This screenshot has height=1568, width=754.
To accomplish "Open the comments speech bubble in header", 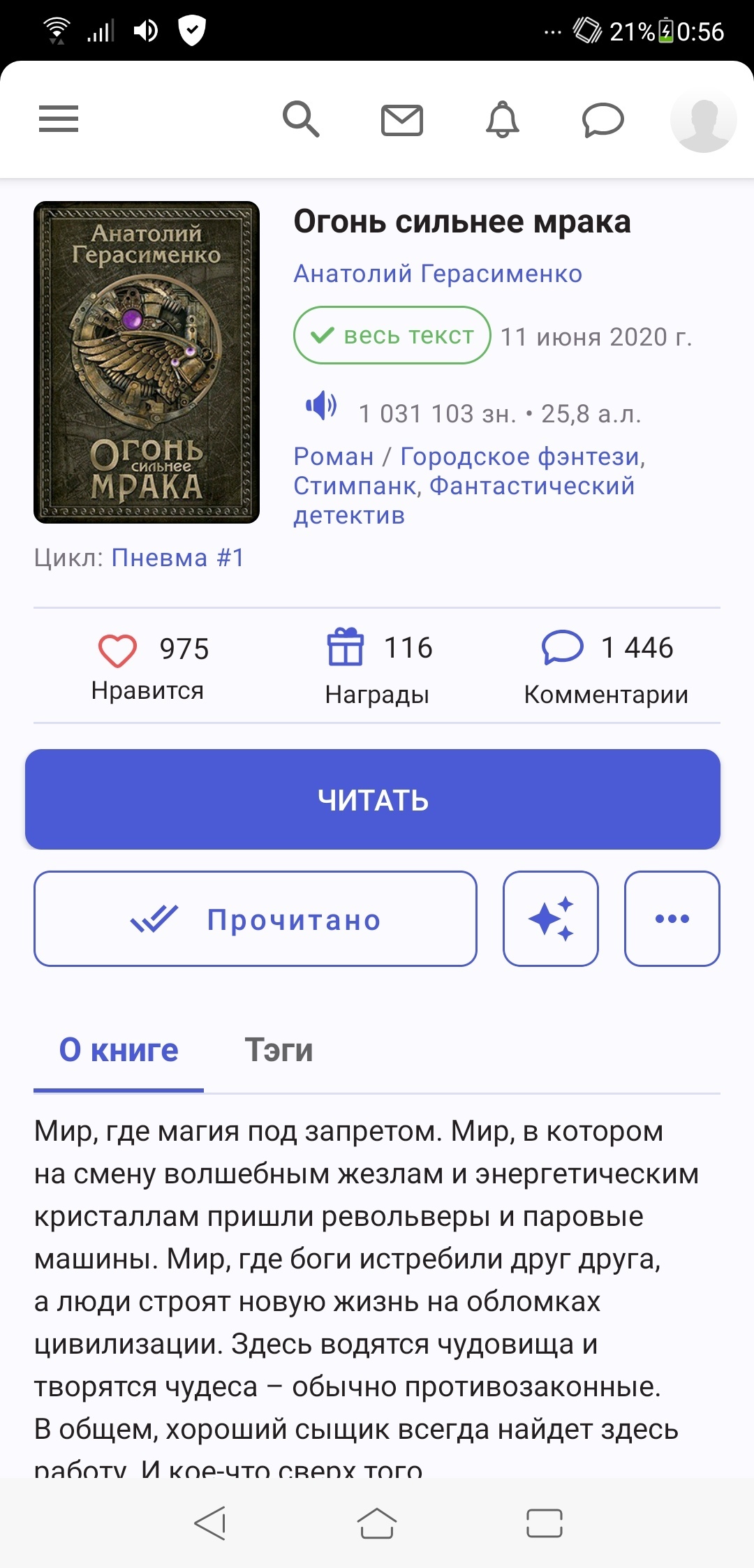I will click(603, 119).
